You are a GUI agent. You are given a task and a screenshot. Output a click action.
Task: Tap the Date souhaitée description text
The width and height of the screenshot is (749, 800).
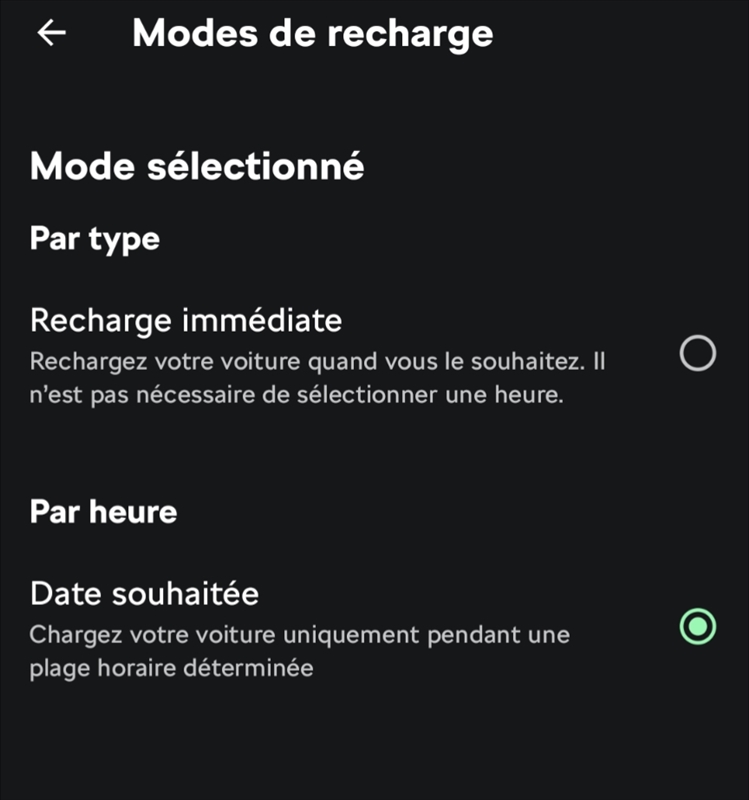(x=300, y=648)
